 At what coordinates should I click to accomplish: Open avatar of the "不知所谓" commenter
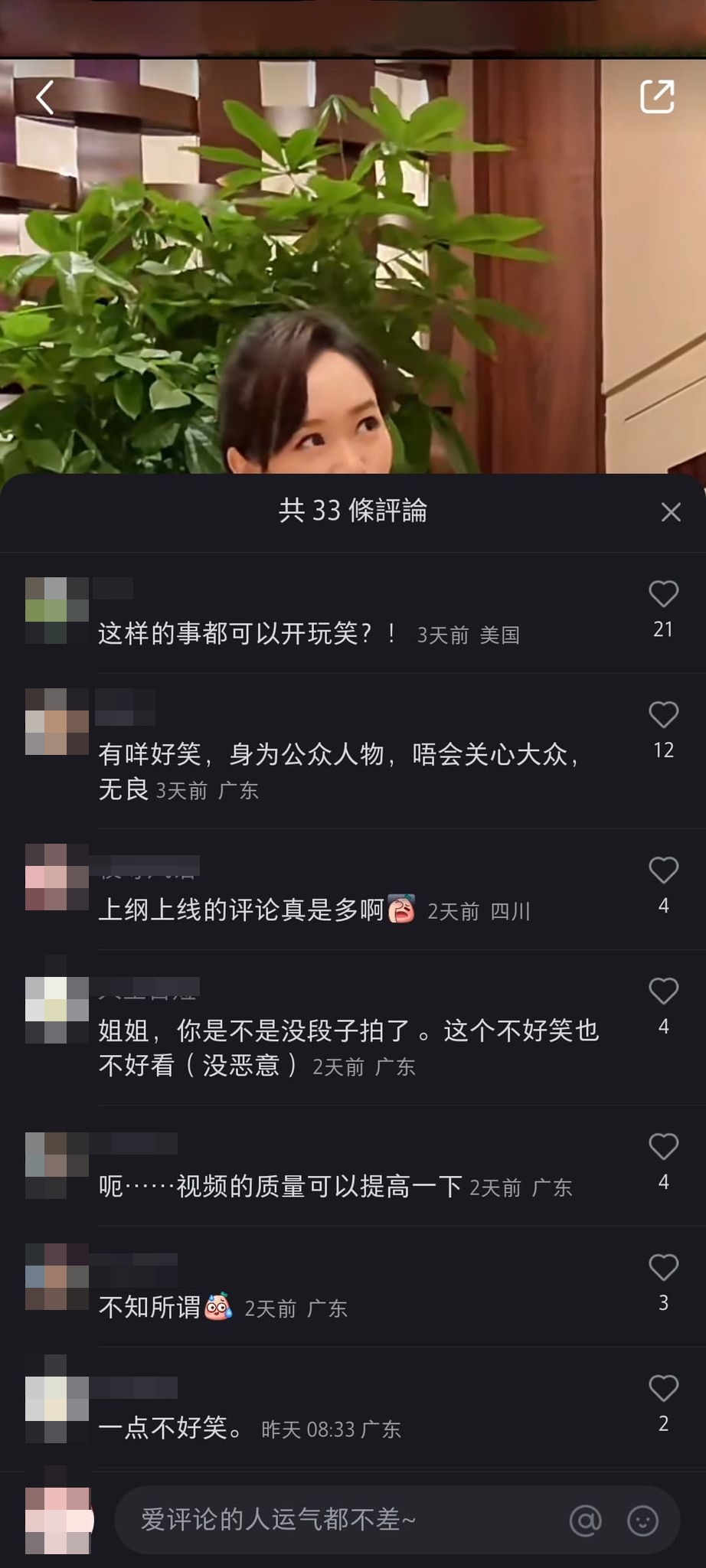tap(57, 1277)
